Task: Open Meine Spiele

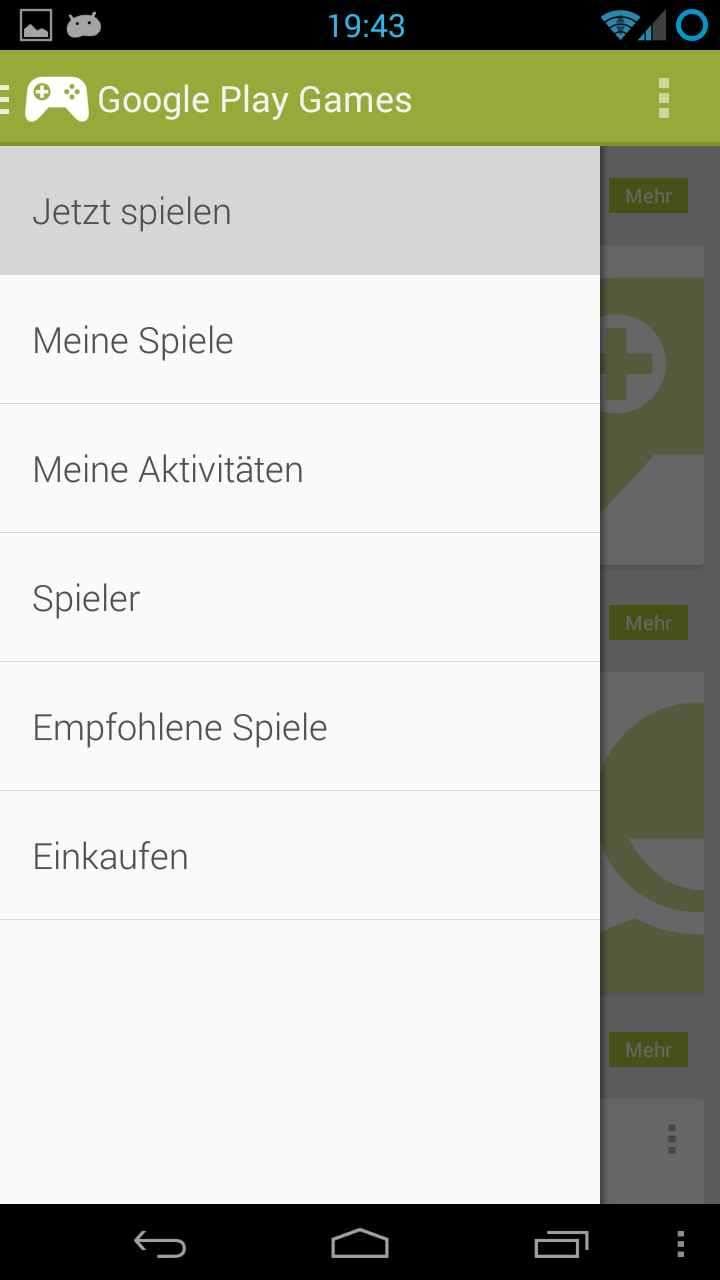Action: click(300, 341)
